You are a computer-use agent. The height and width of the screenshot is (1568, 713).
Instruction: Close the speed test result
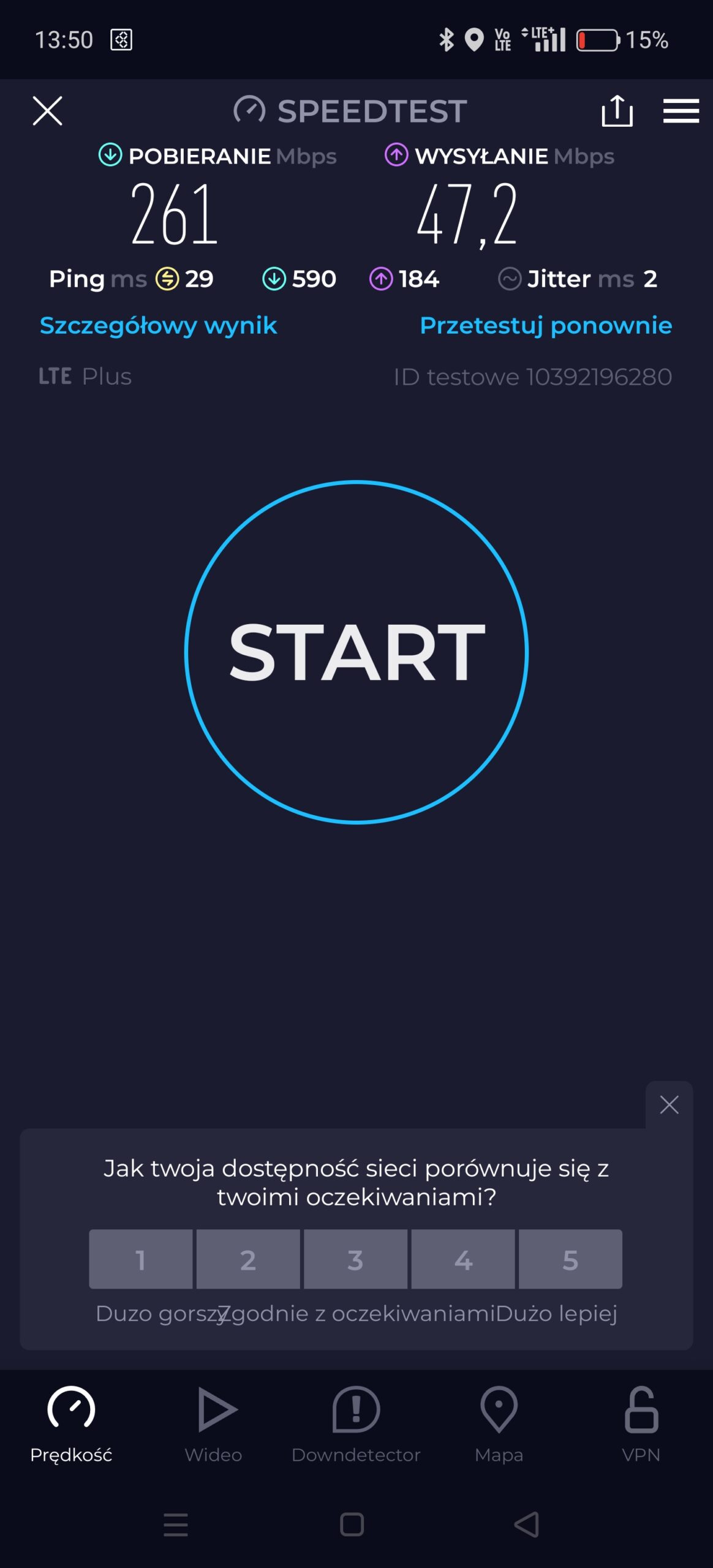[x=47, y=111]
